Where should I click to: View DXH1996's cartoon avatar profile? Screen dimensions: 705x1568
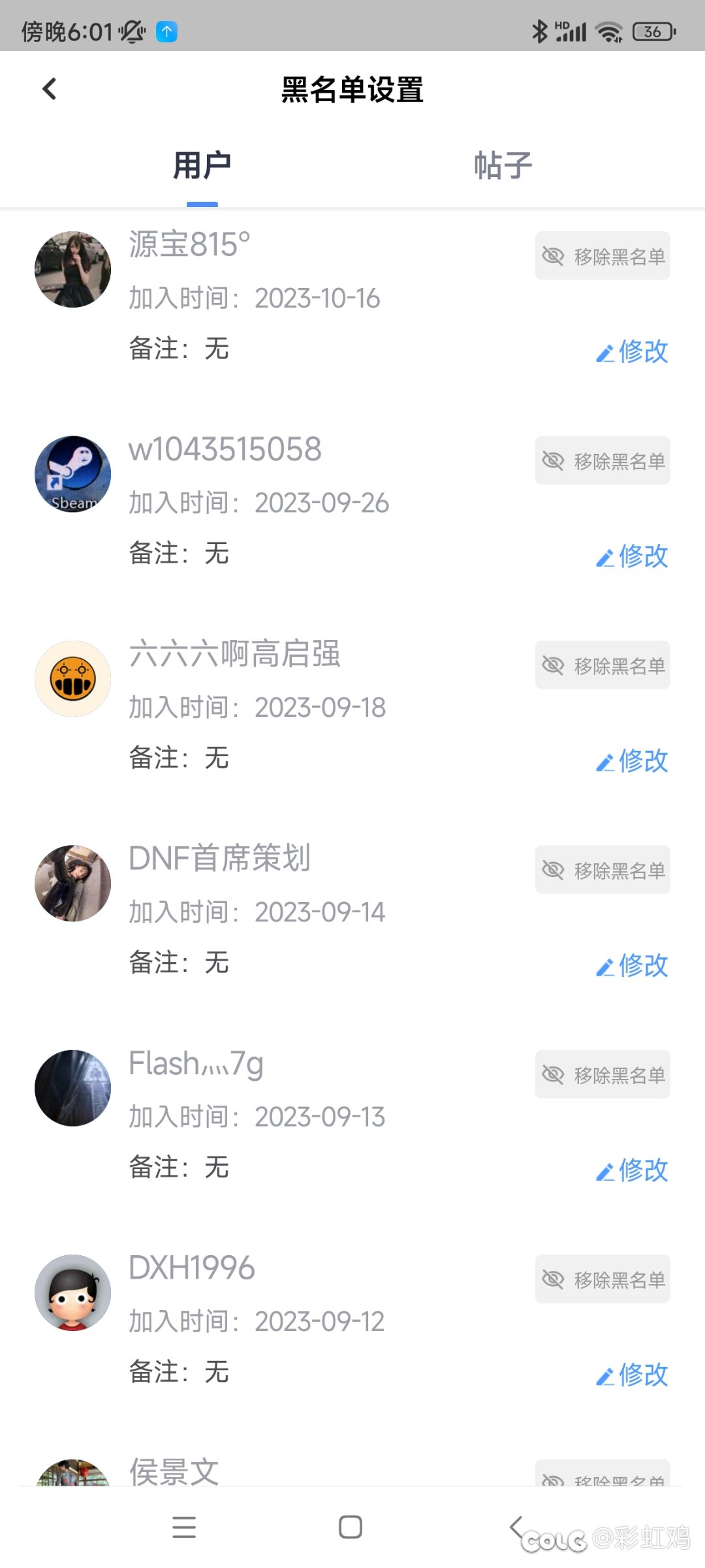pos(72,1292)
